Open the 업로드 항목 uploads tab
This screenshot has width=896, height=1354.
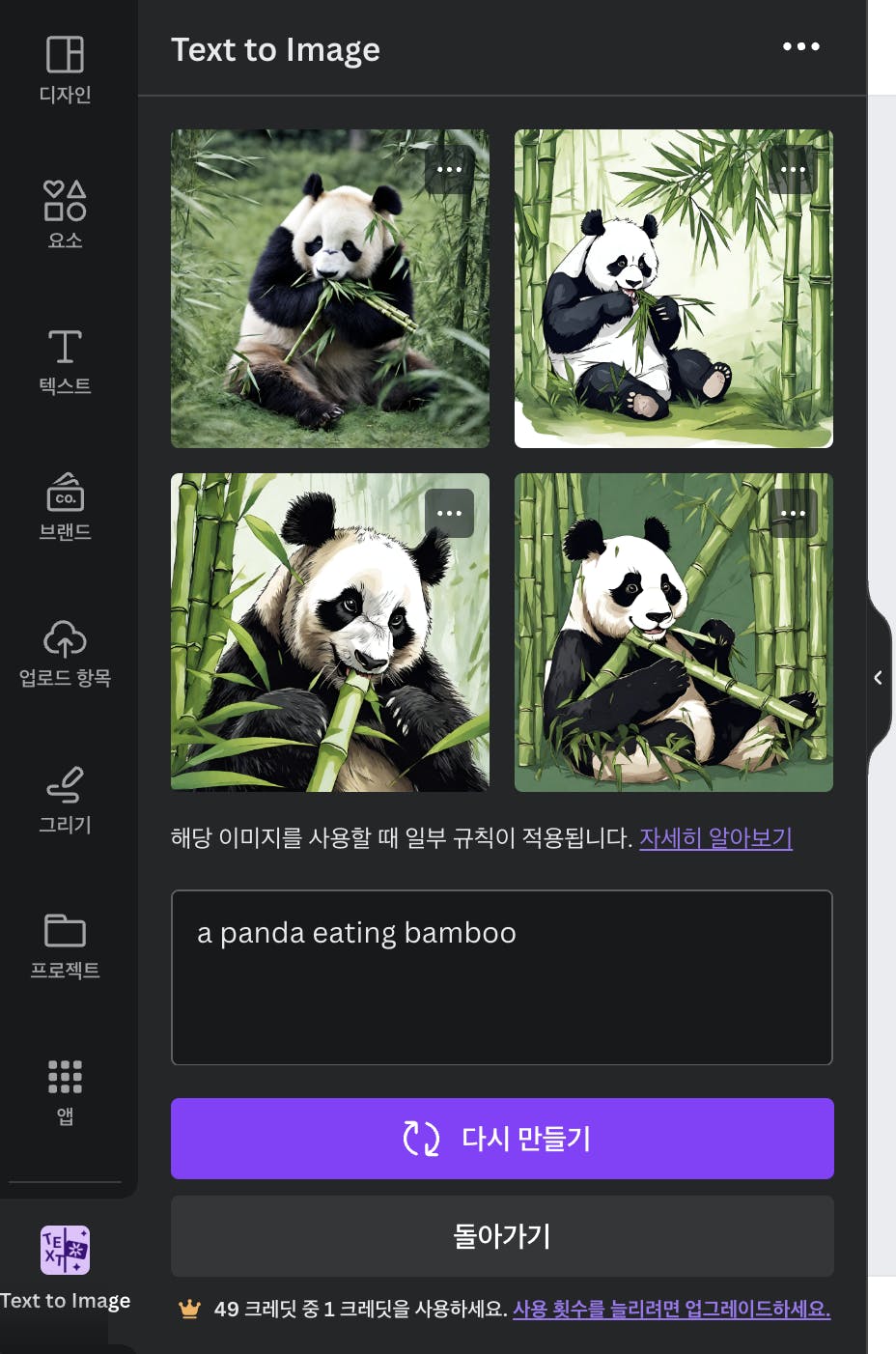click(65, 653)
